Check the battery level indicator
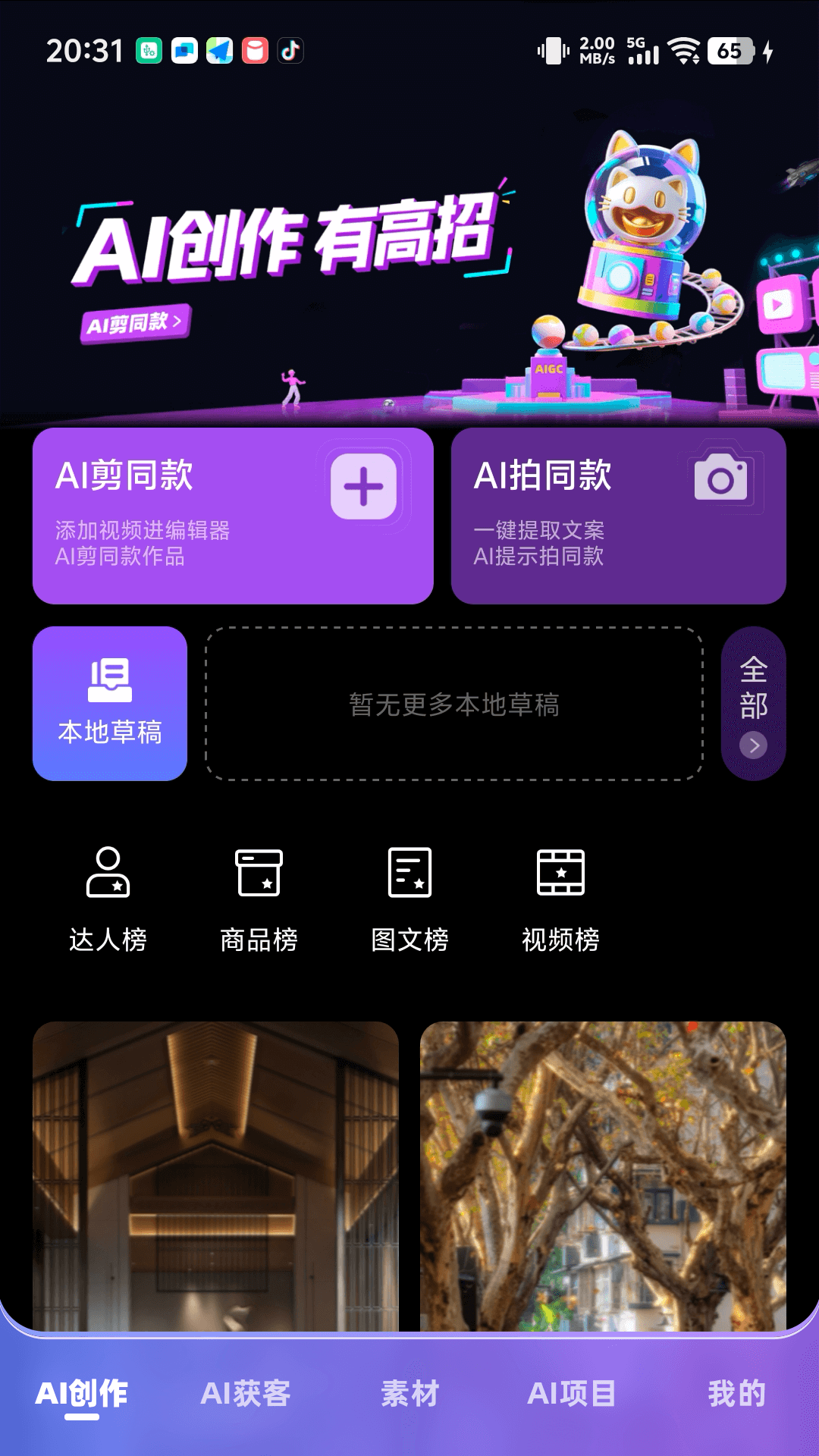 click(730, 52)
